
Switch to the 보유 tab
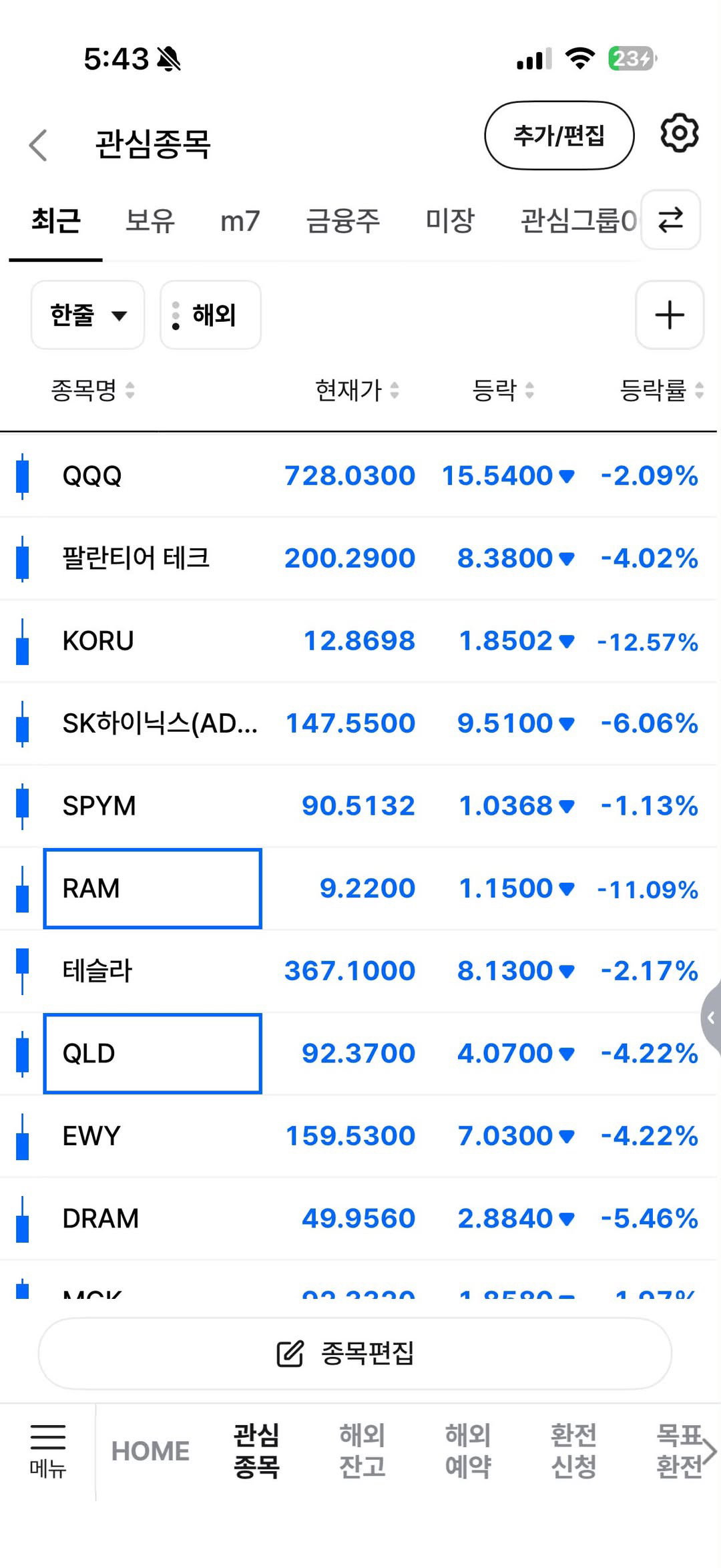click(x=150, y=220)
